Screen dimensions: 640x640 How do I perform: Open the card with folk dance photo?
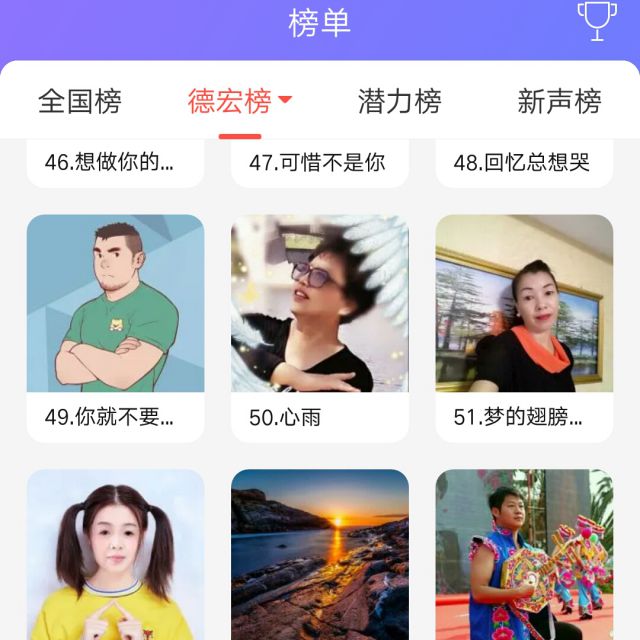524,555
